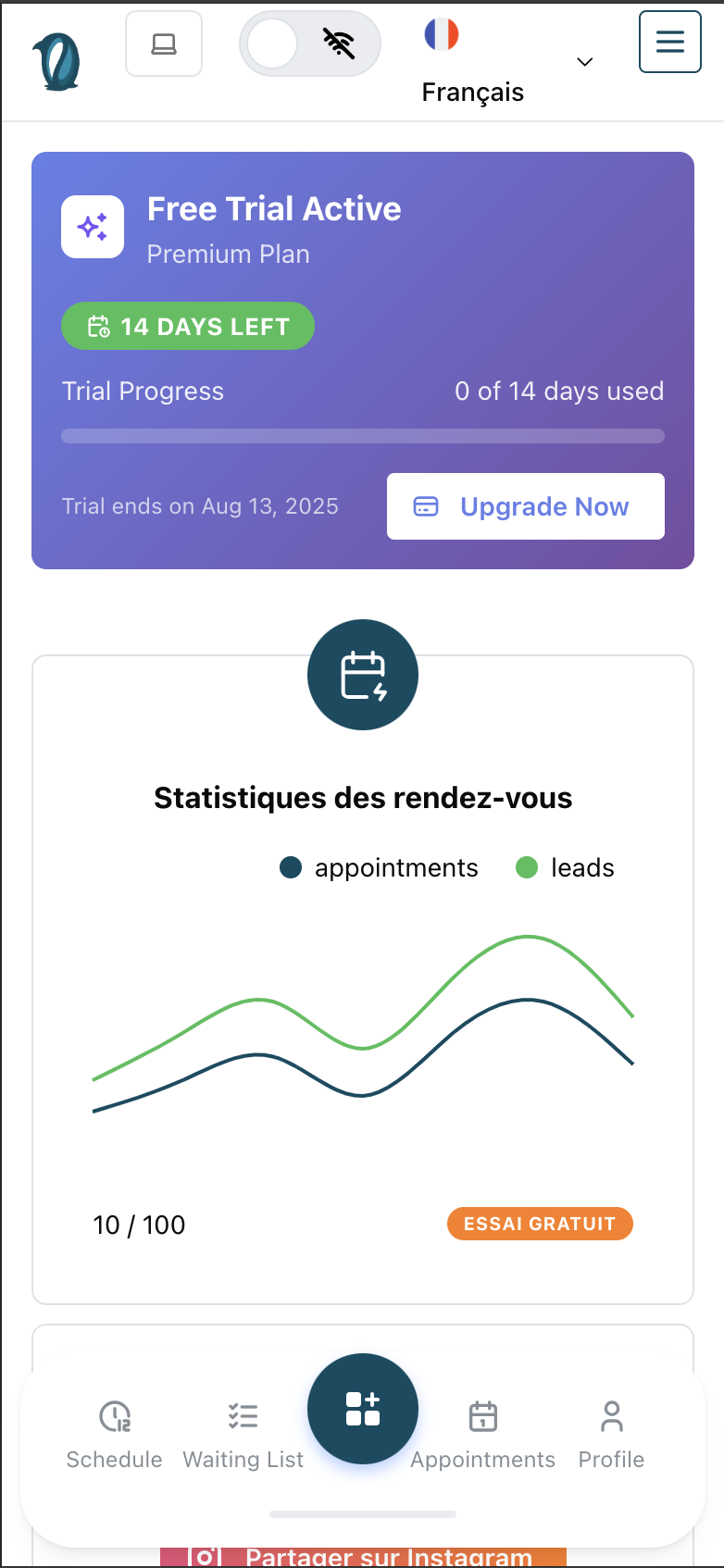Flip the offline mode toggle switch
Viewport: 724px width, 1568px height.
[309, 43]
